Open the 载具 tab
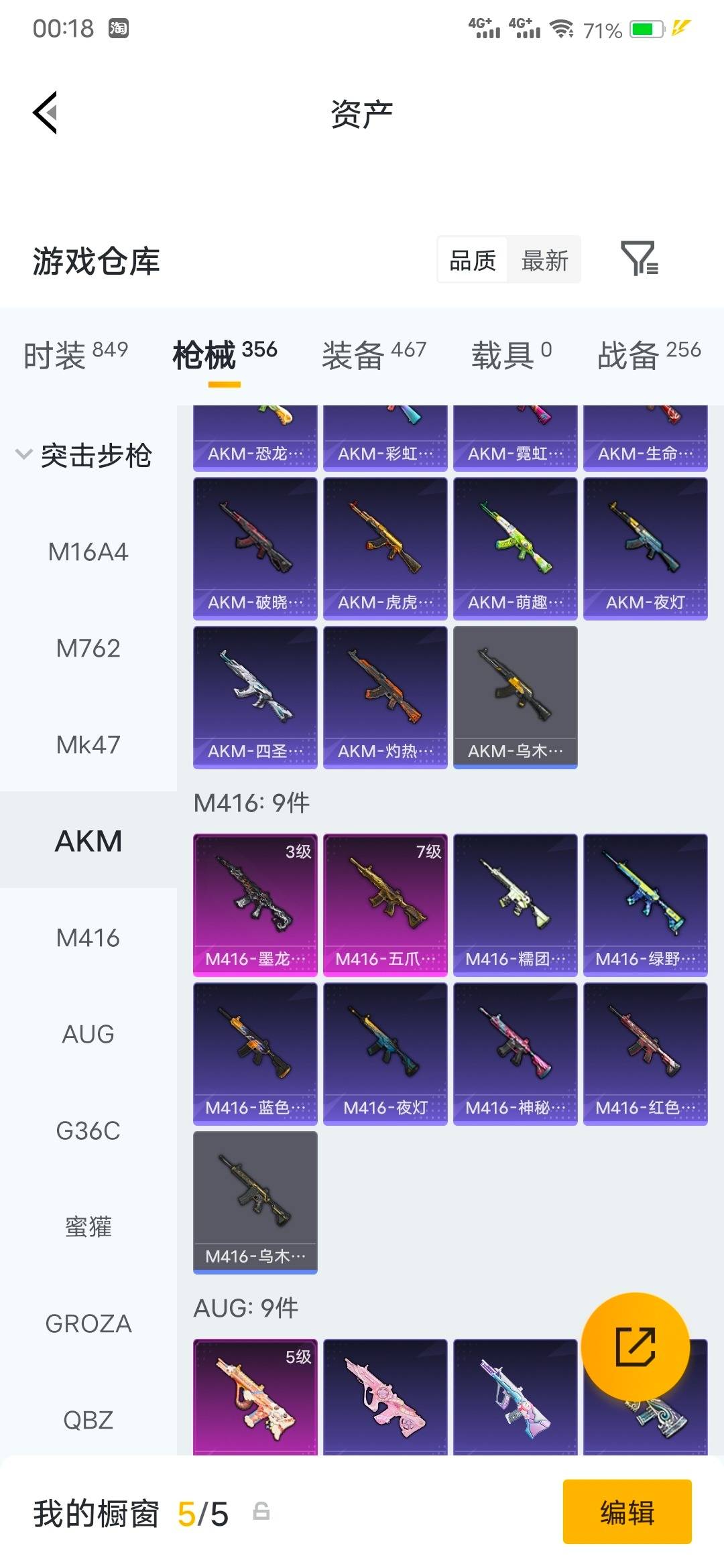 [x=511, y=354]
